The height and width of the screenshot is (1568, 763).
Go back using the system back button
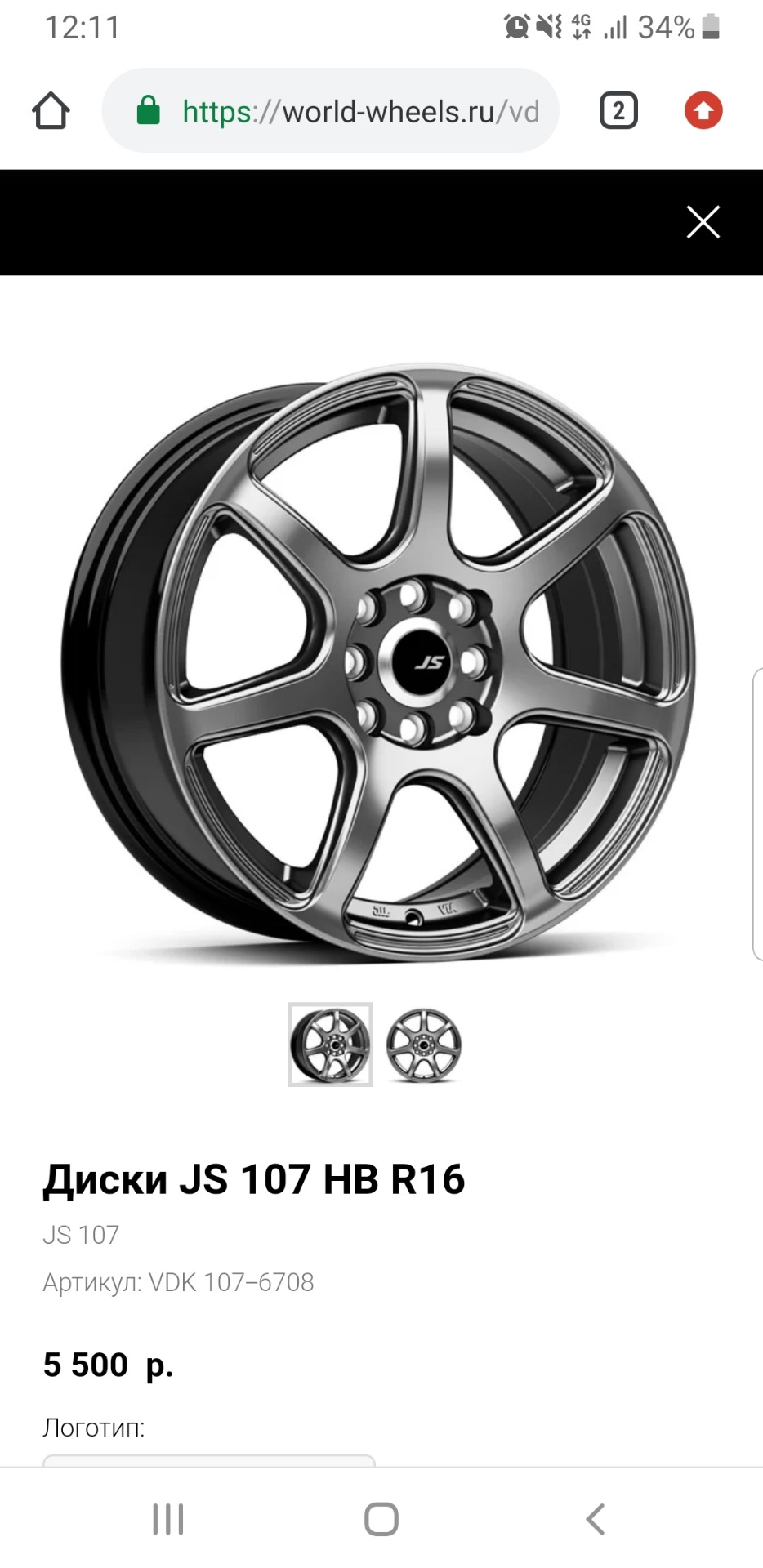pyautogui.click(x=596, y=1519)
